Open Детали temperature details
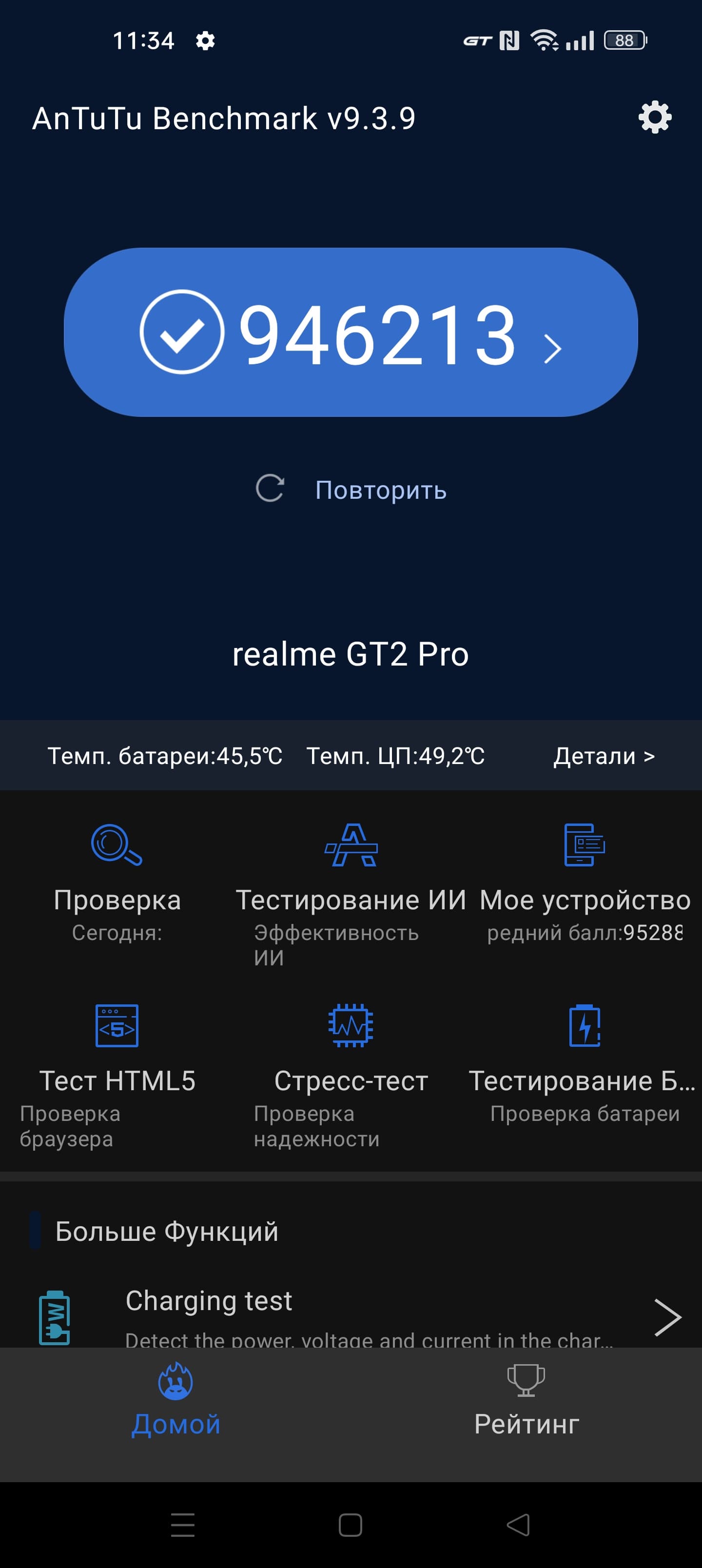This screenshot has height=1568, width=702. [604, 756]
